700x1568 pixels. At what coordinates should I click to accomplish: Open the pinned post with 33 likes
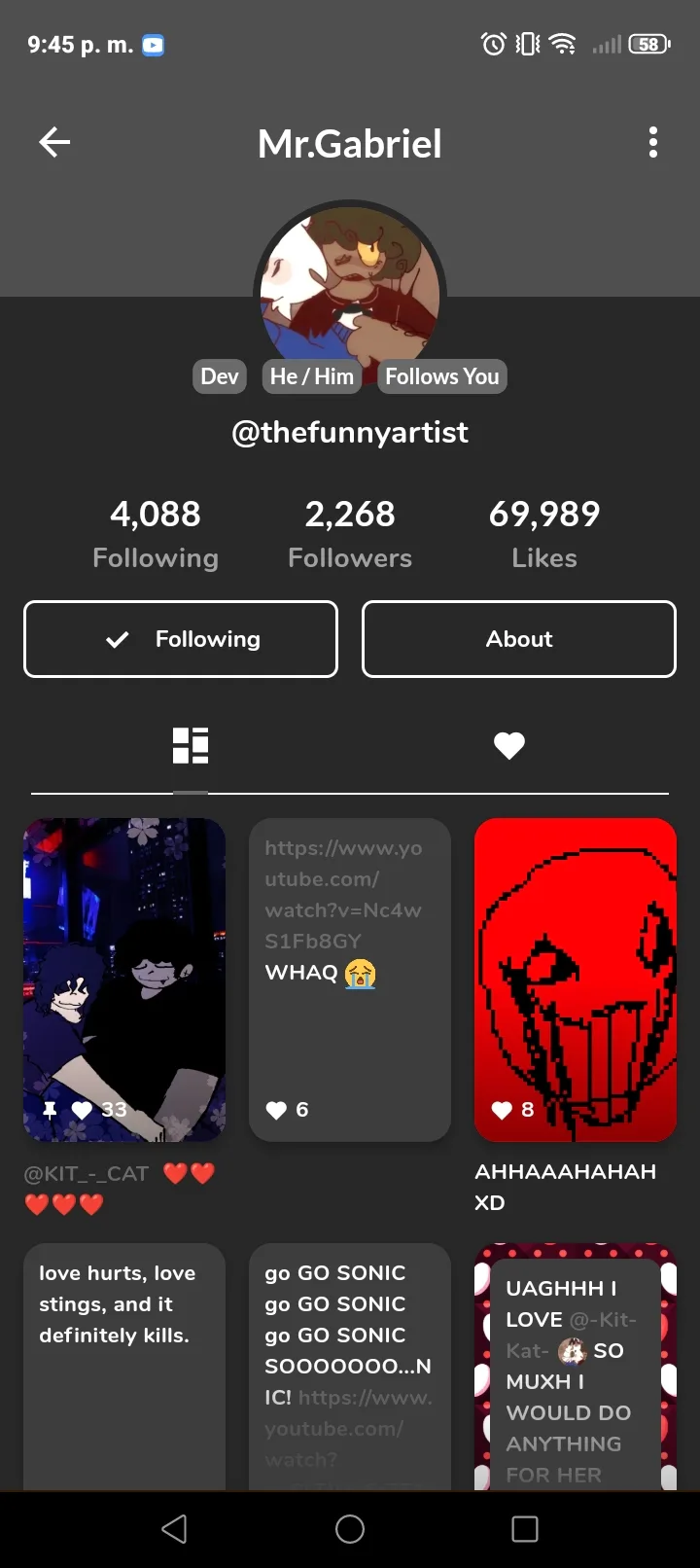tap(124, 979)
